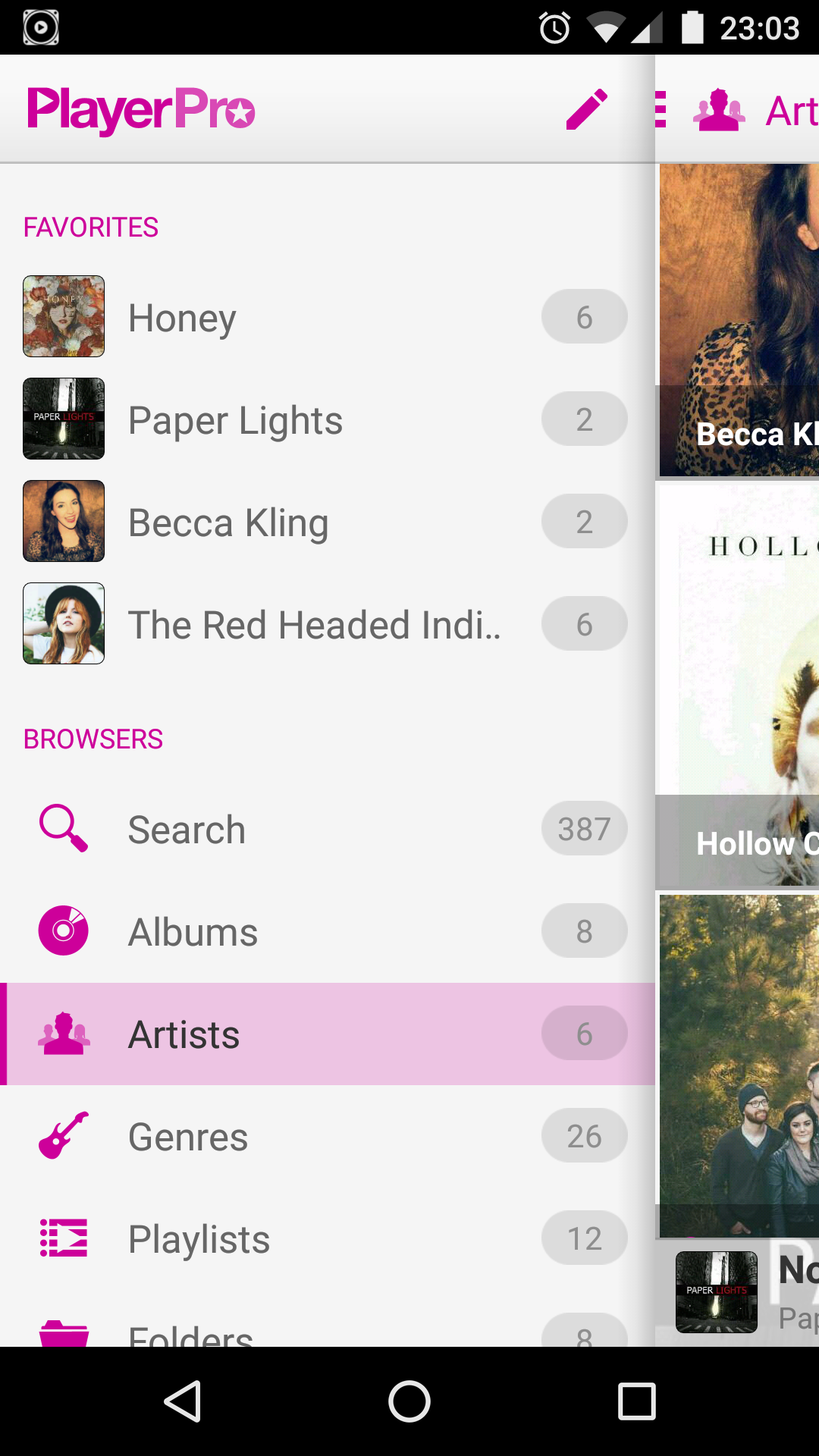Viewport: 819px width, 1456px height.
Task: Open Becca Kling favorite
Action: tap(326, 522)
